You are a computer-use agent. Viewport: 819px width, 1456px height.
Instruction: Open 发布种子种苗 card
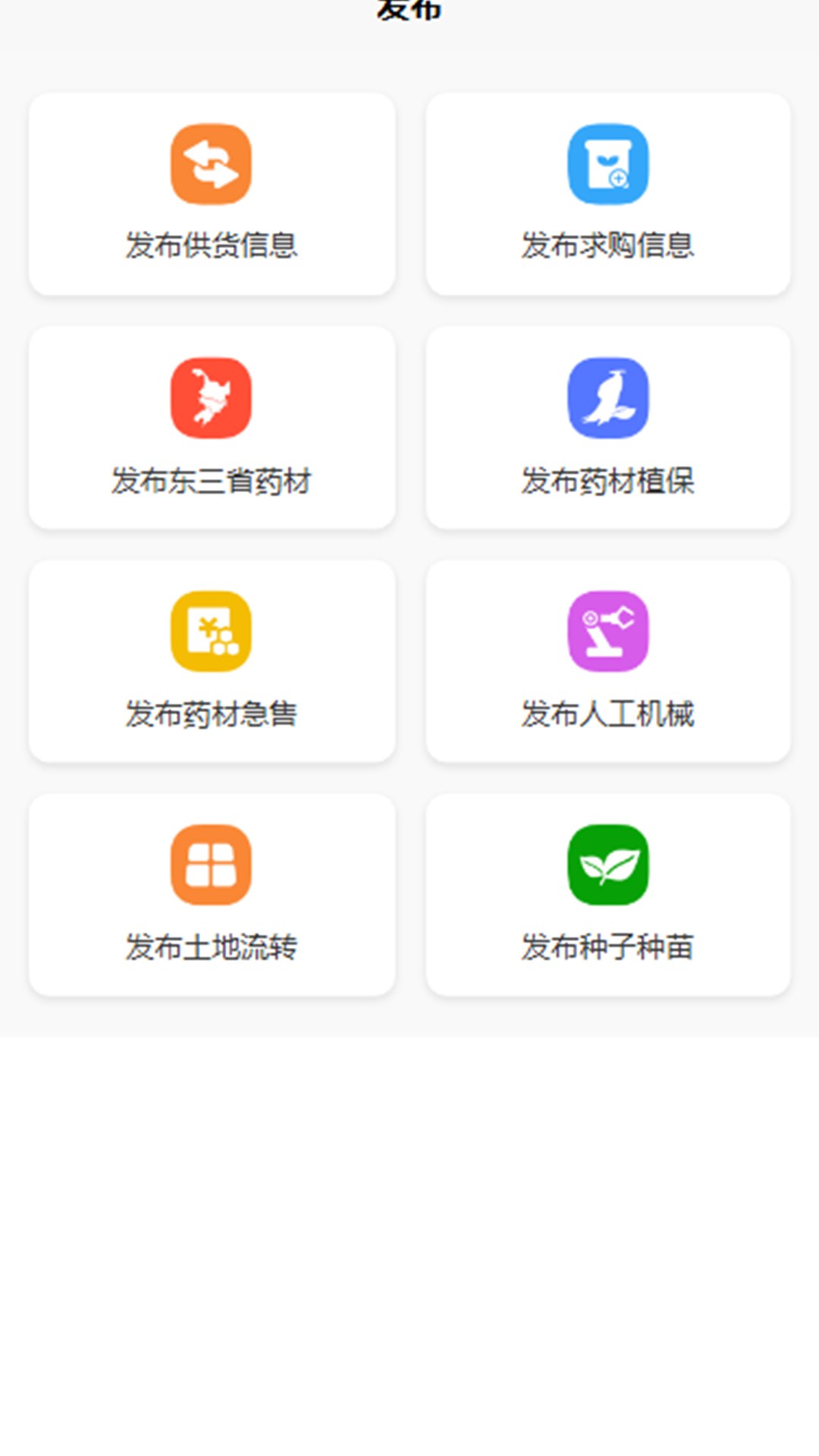[x=607, y=895]
